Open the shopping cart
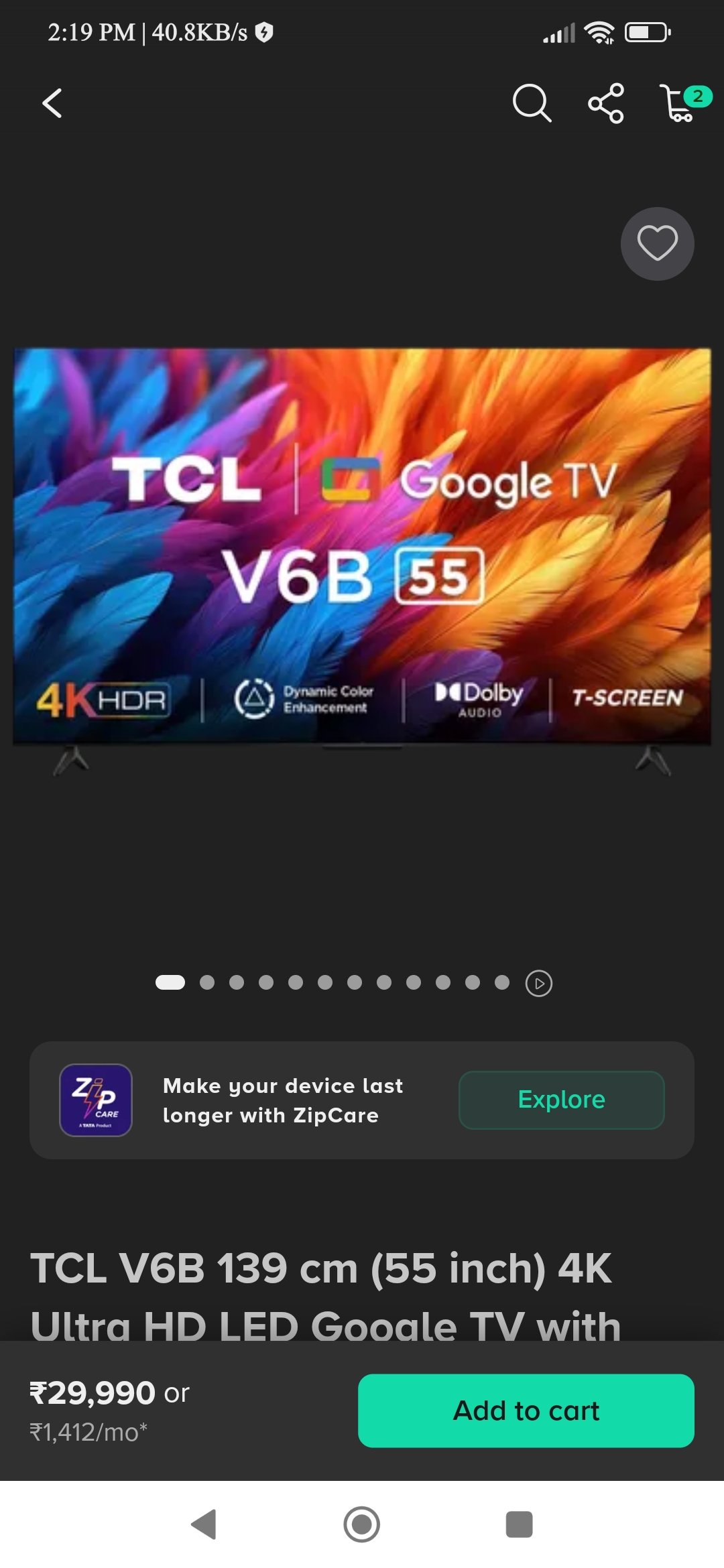Viewport: 724px width, 1568px height. tap(684, 103)
